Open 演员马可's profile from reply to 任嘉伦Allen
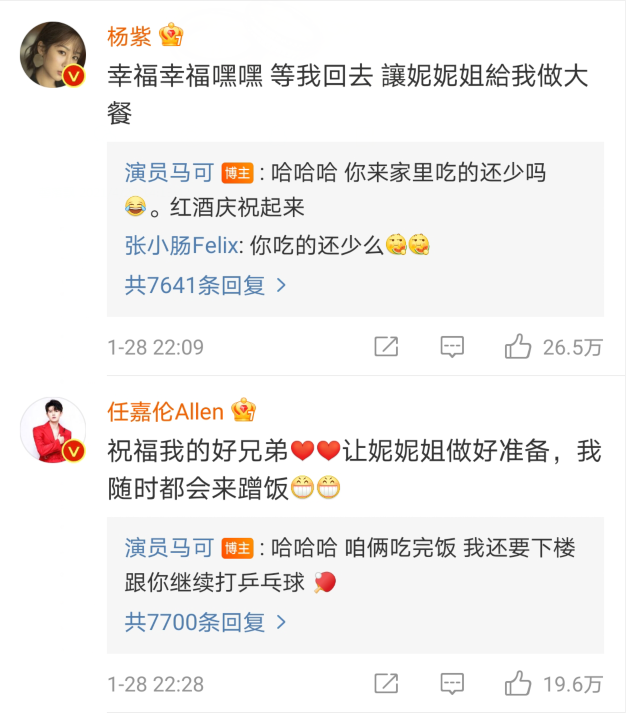Screen dimensions: 626x713 click(169, 548)
